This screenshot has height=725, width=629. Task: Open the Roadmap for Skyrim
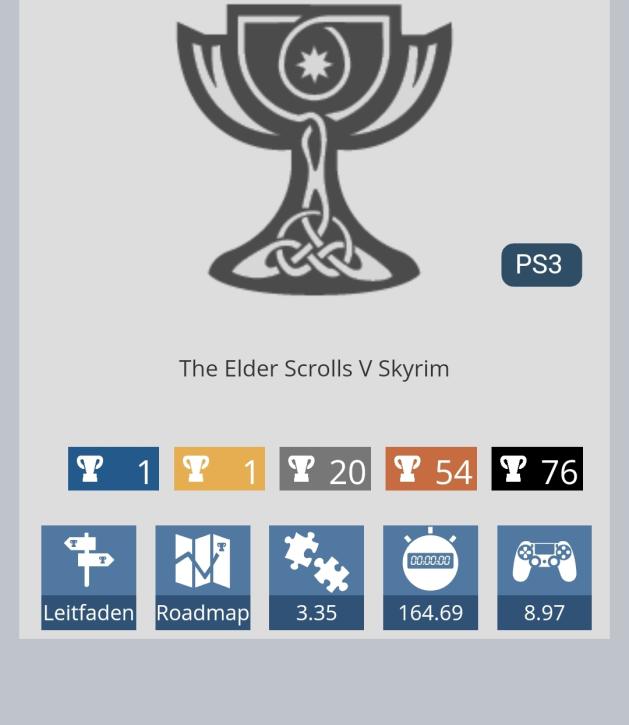pos(202,577)
